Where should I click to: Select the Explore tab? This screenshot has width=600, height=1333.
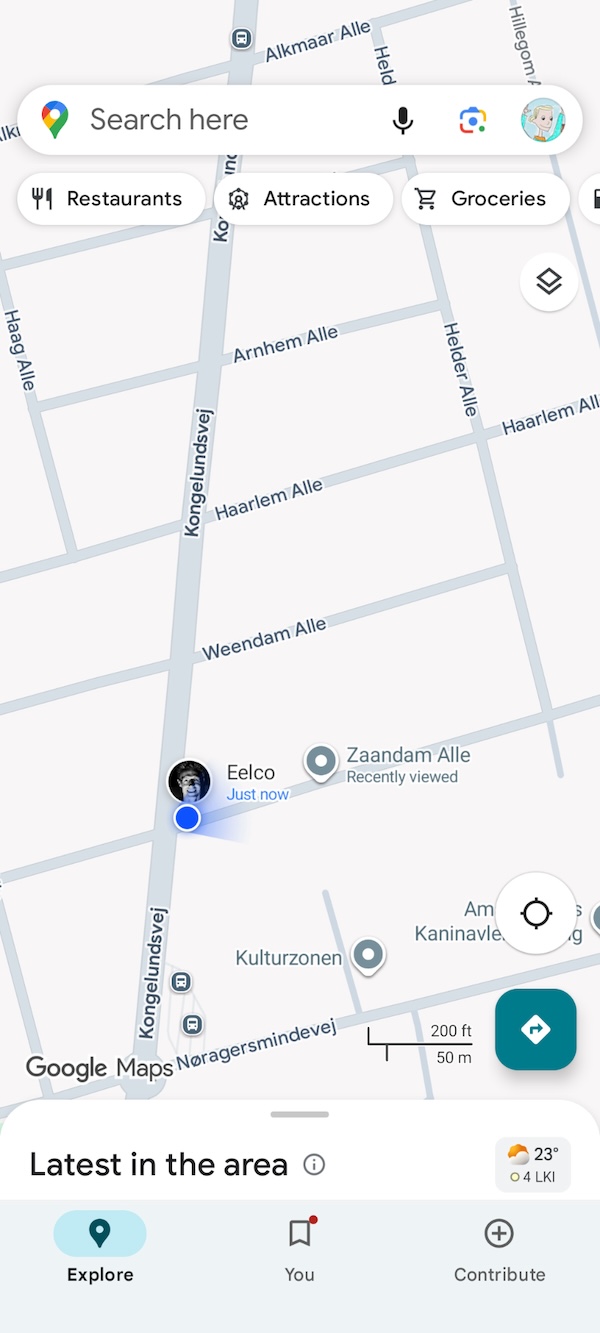(x=100, y=1248)
